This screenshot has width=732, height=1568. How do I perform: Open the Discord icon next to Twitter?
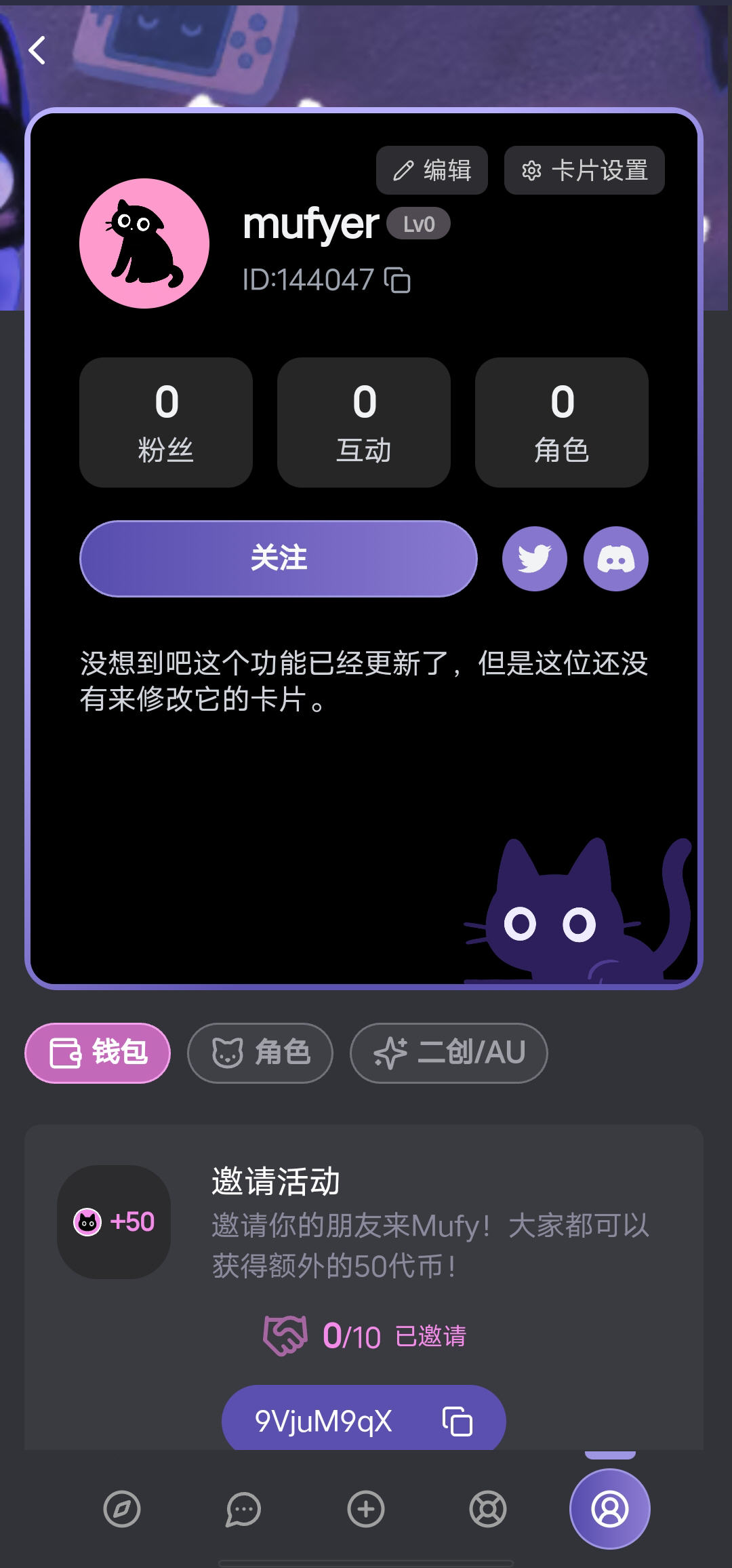tap(615, 558)
